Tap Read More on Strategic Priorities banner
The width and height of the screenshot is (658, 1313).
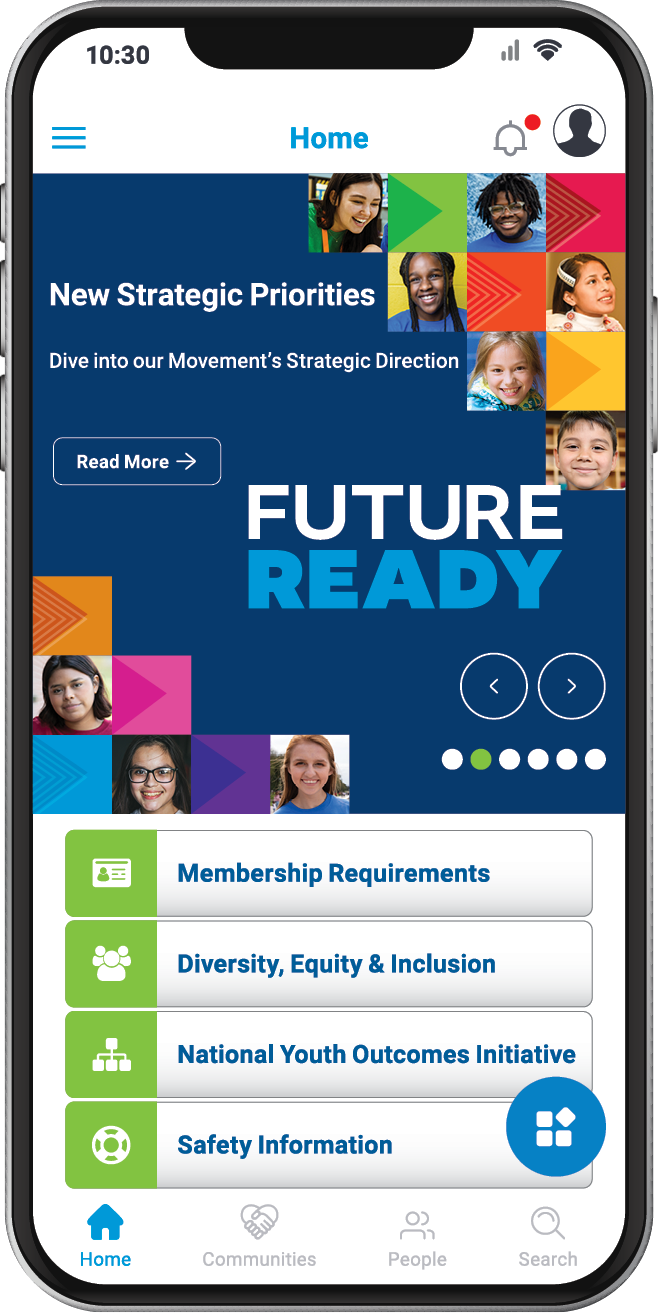pos(137,461)
